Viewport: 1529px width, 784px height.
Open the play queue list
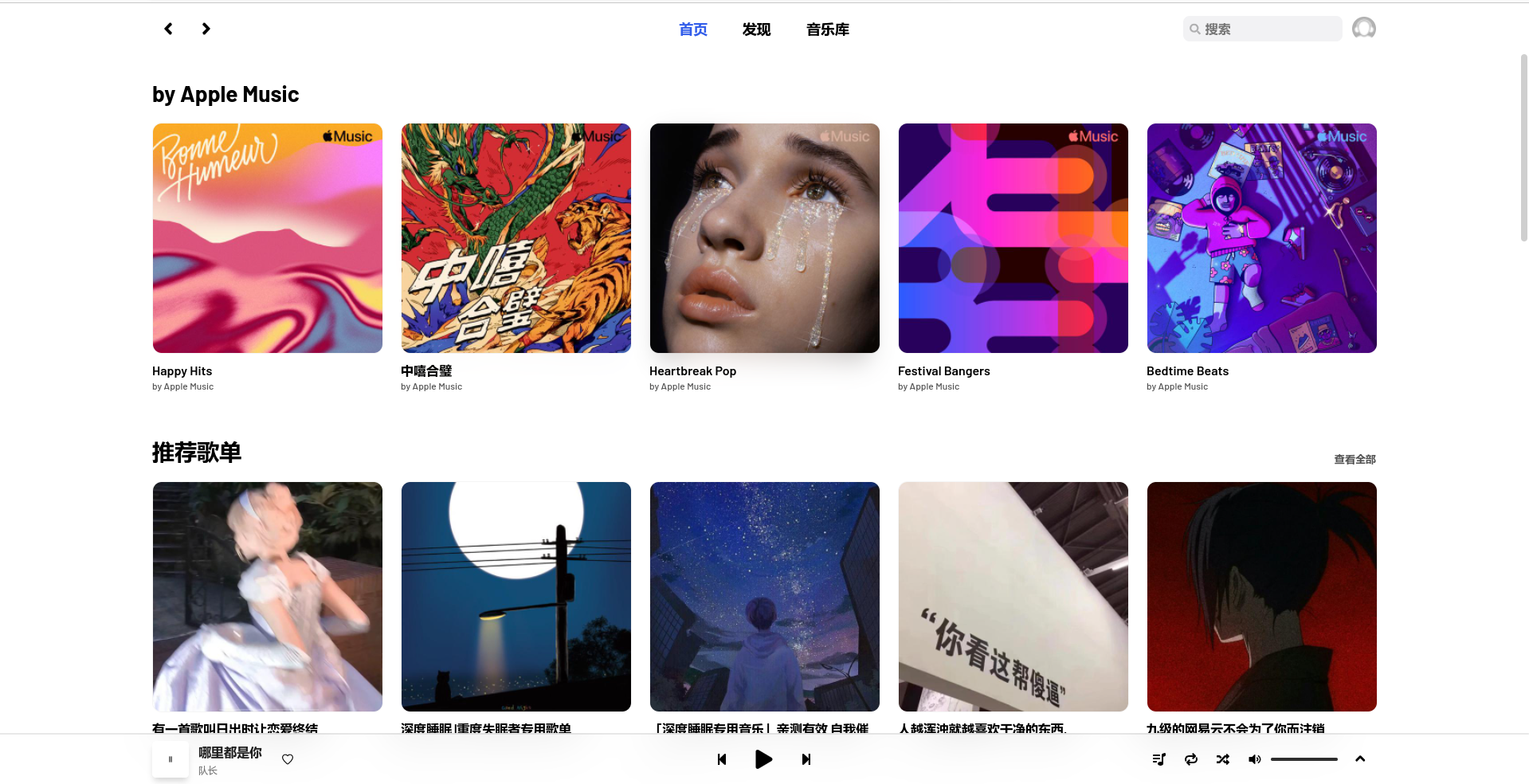click(x=1159, y=759)
